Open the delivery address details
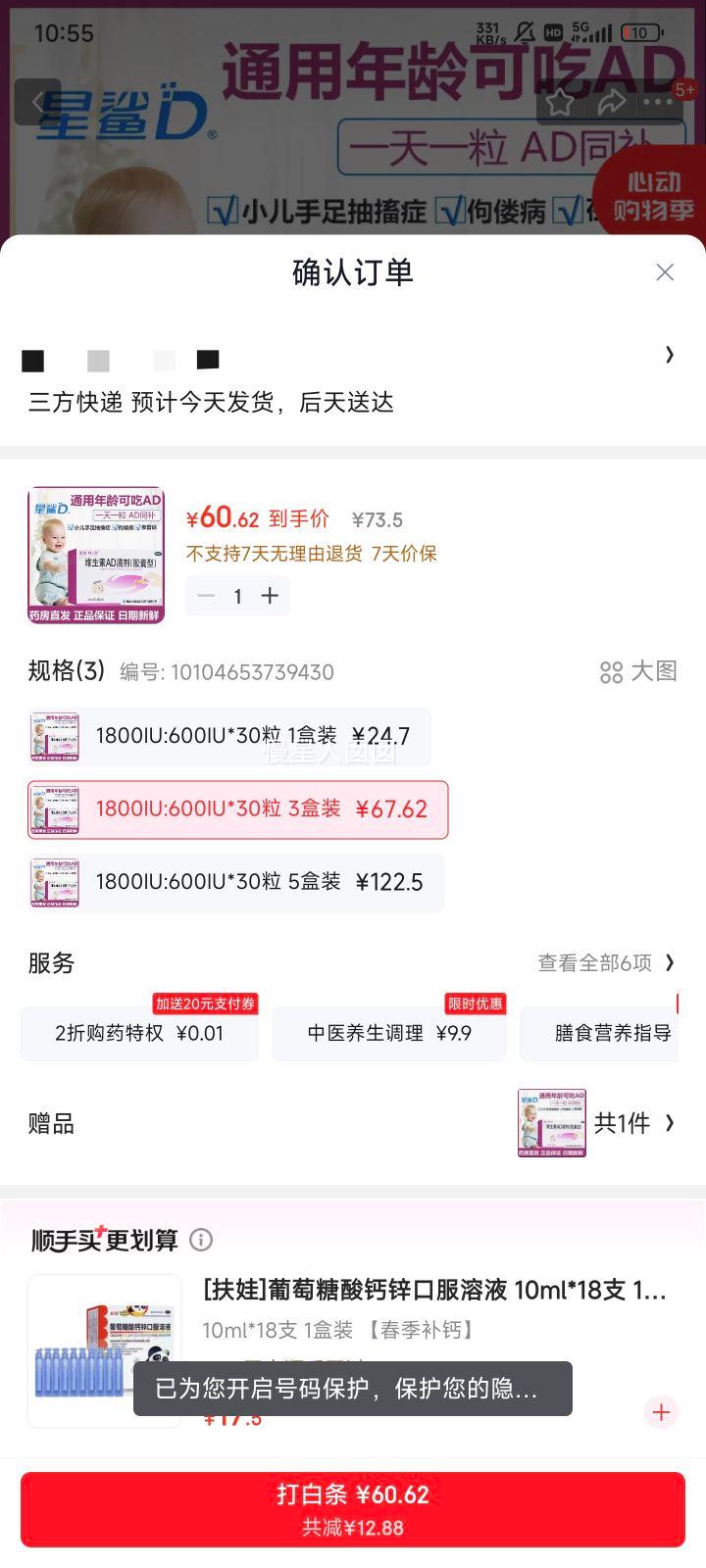 (x=353, y=378)
